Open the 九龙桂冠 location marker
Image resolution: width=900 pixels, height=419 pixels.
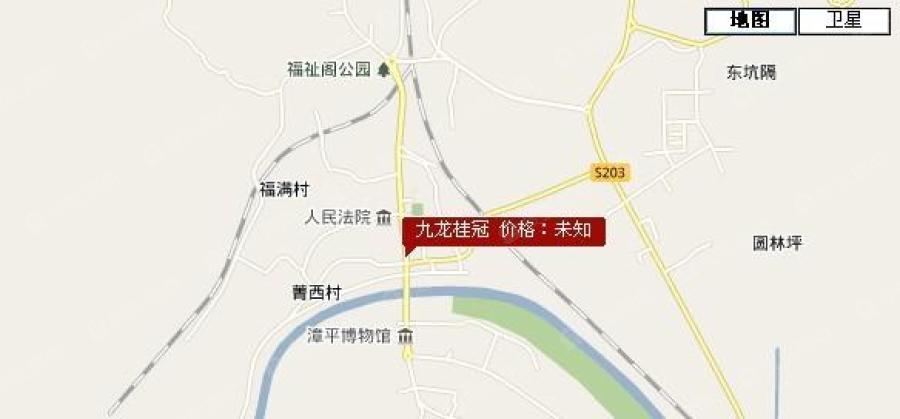(504, 230)
